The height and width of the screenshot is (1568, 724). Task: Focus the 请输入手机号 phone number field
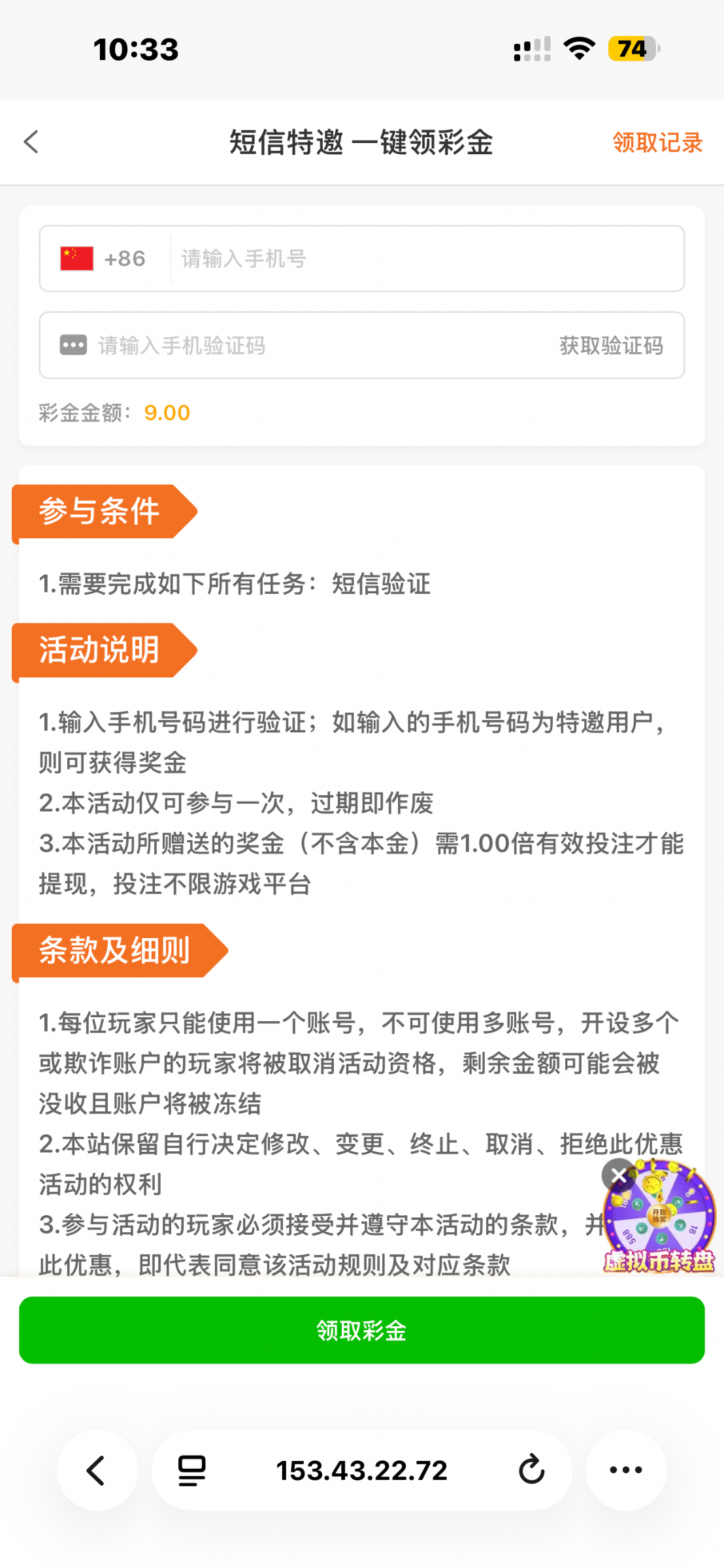(x=425, y=259)
